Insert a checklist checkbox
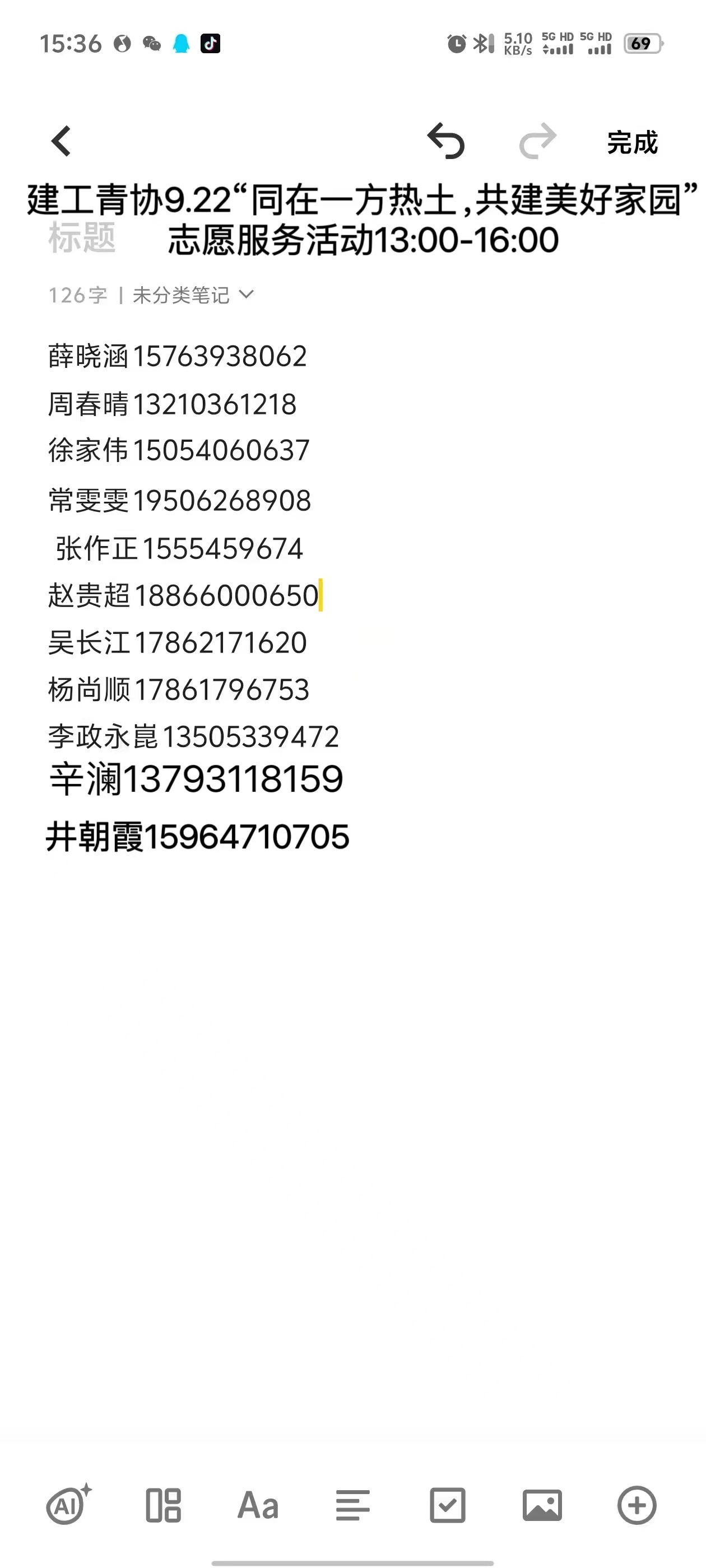 (447, 1505)
